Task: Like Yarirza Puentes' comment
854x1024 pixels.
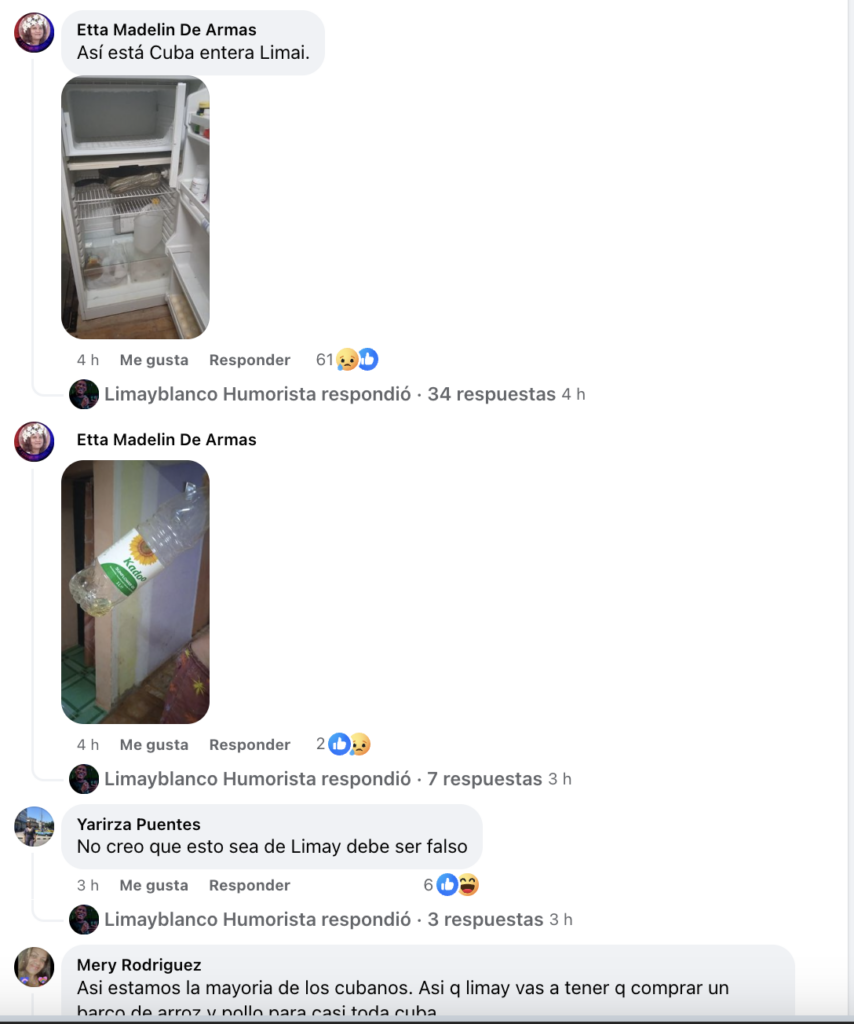Action: (x=153, y=885)
